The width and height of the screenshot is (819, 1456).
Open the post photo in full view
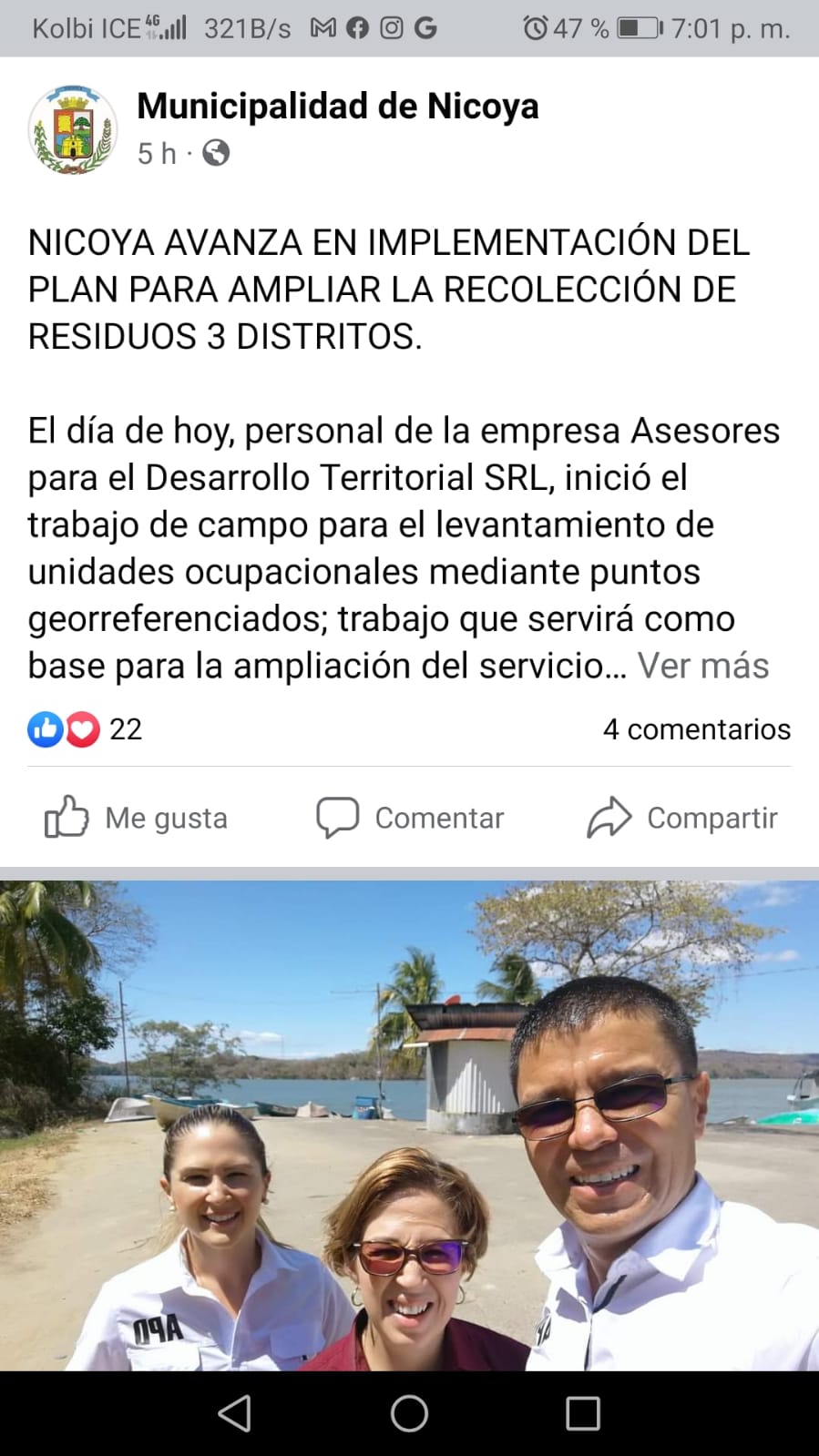(410, 1125)
